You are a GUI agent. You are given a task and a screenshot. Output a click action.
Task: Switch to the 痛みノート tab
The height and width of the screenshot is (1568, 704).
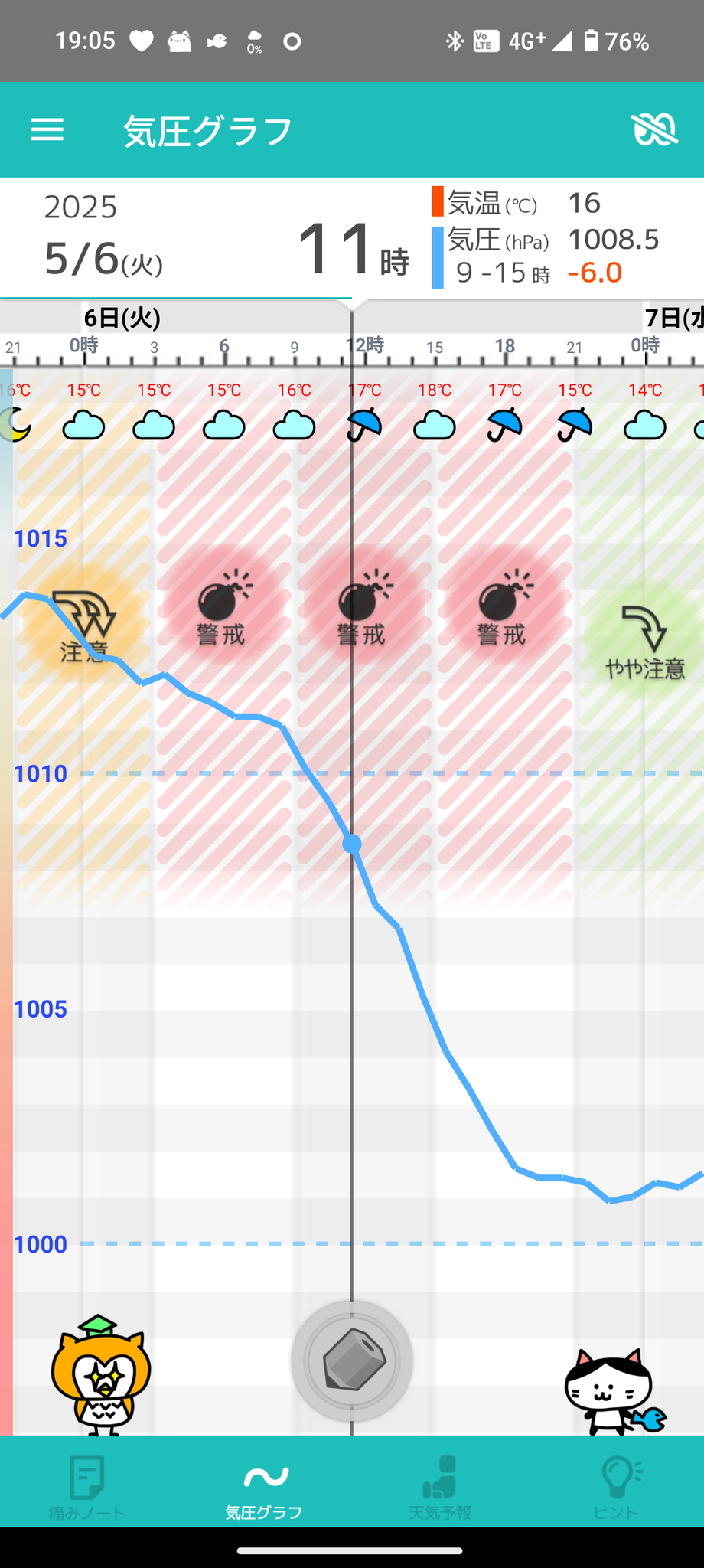point(87,1488)
